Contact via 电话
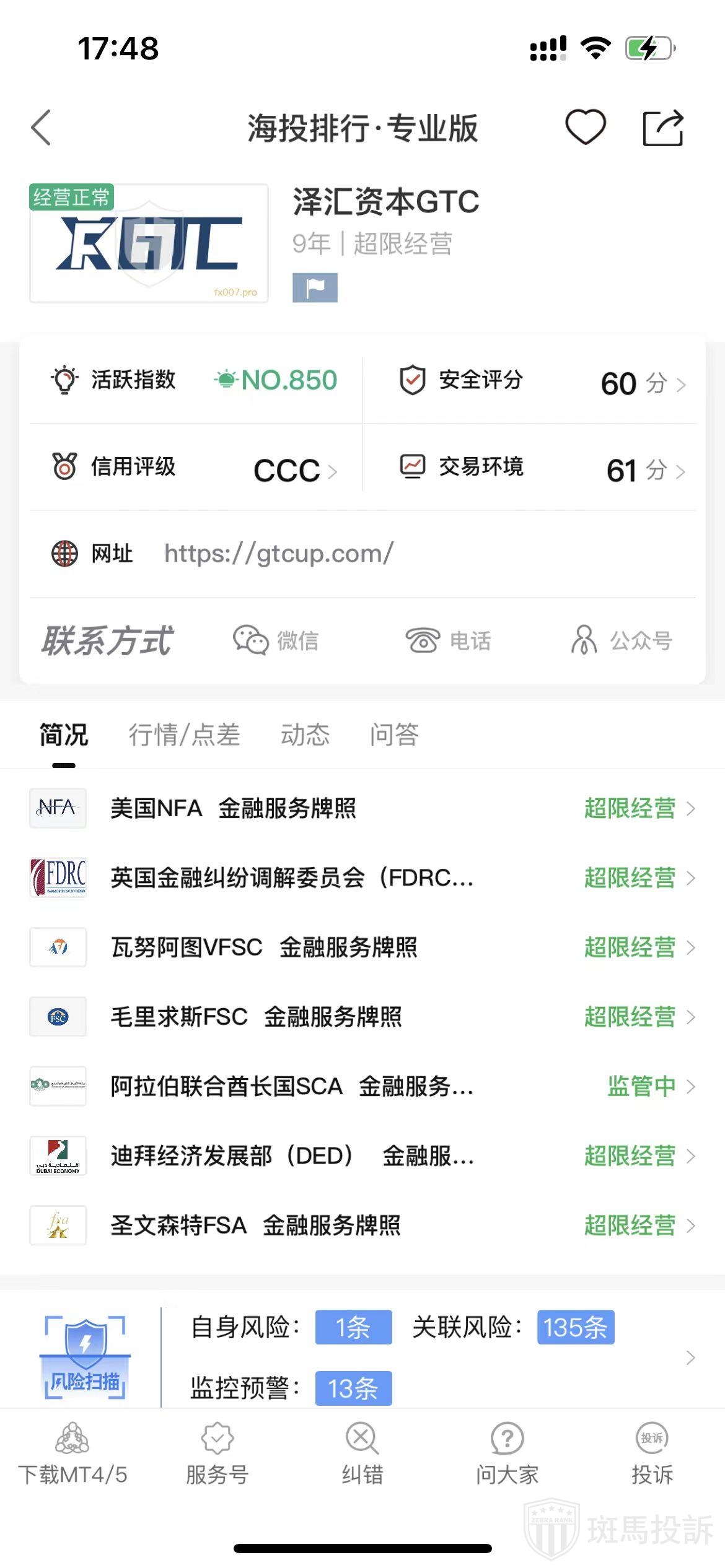This screenshot has height=1568, width=725. click(448, 640)
